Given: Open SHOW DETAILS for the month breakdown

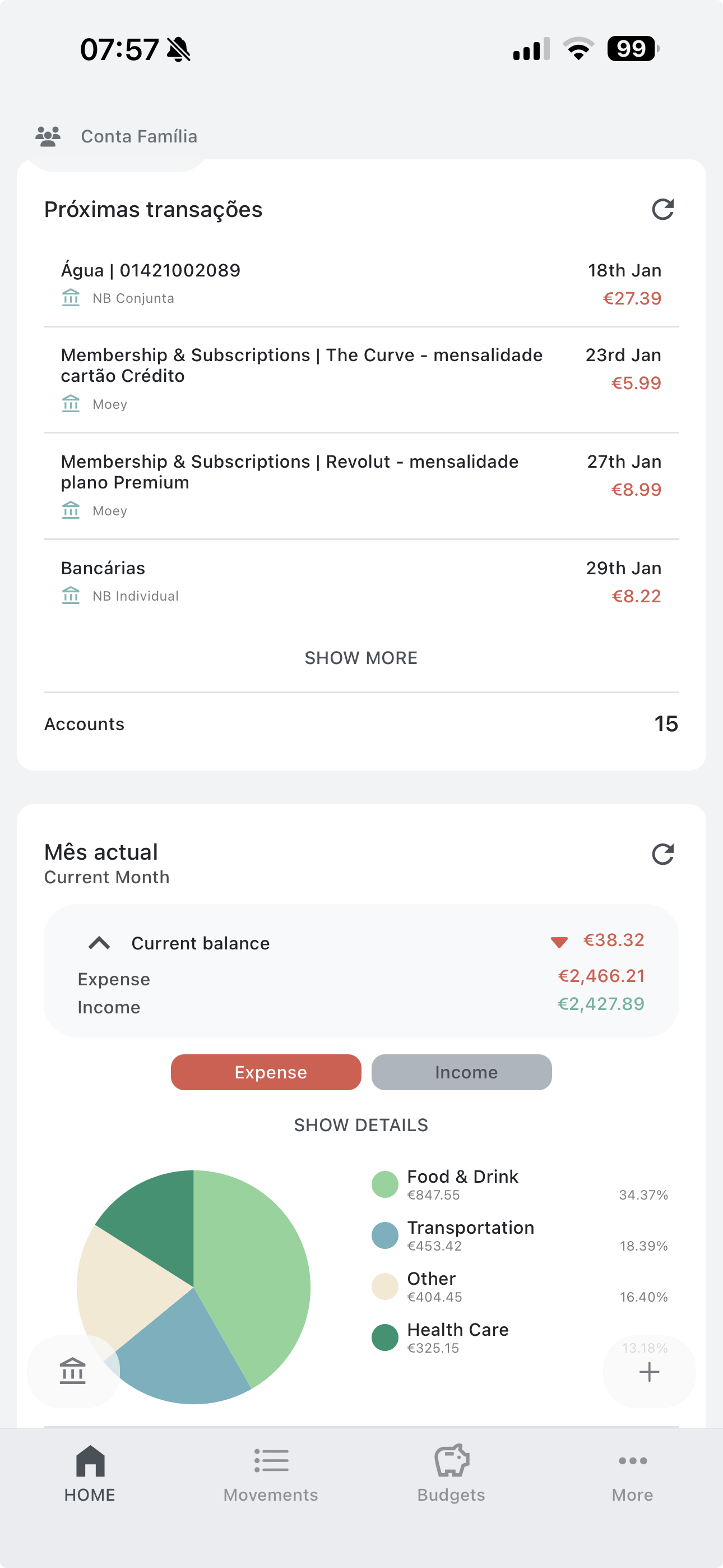Looking at the screenshot, I should 361,1124.
